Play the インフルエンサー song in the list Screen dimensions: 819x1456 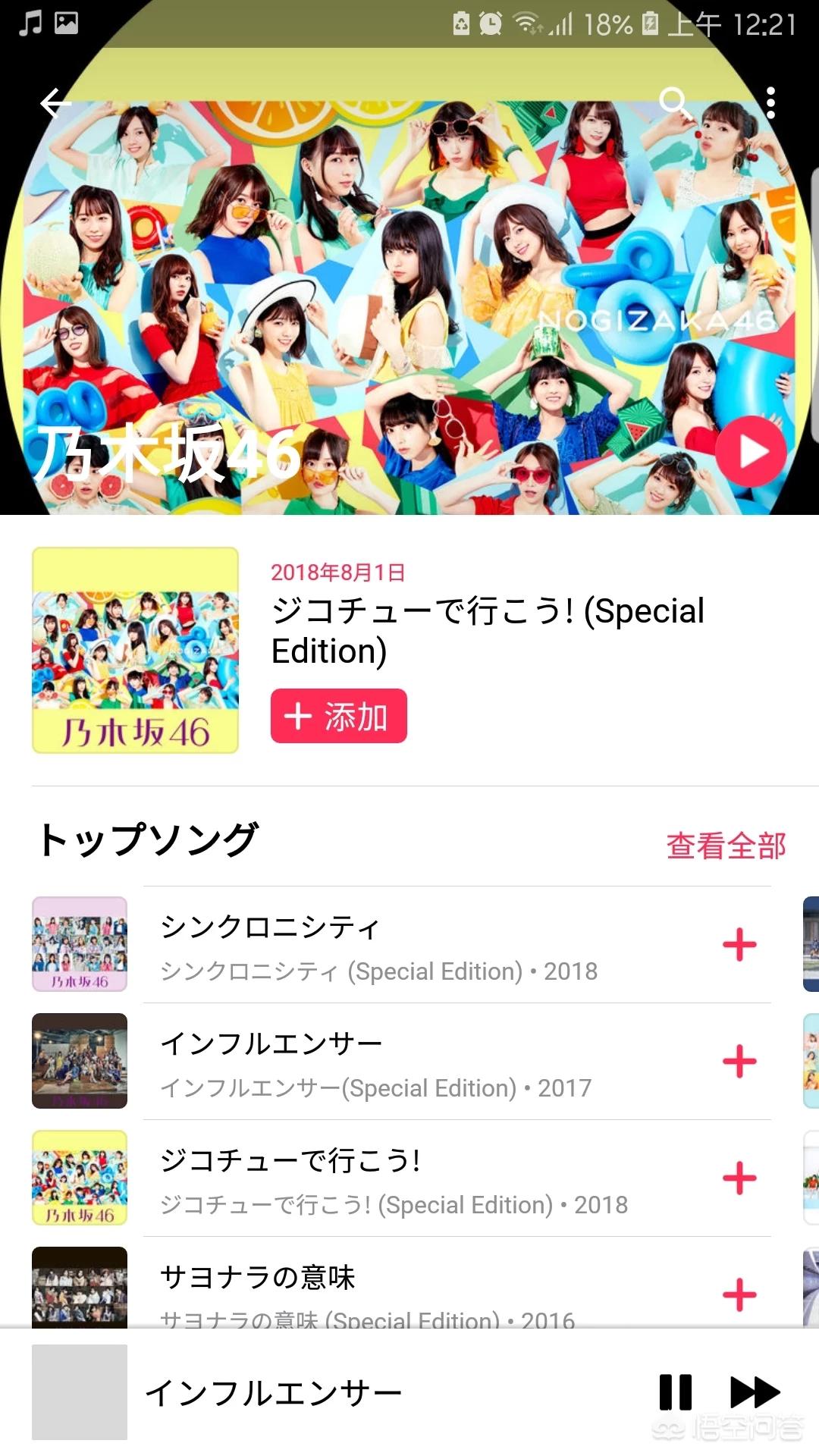[x=379, y=1061]
